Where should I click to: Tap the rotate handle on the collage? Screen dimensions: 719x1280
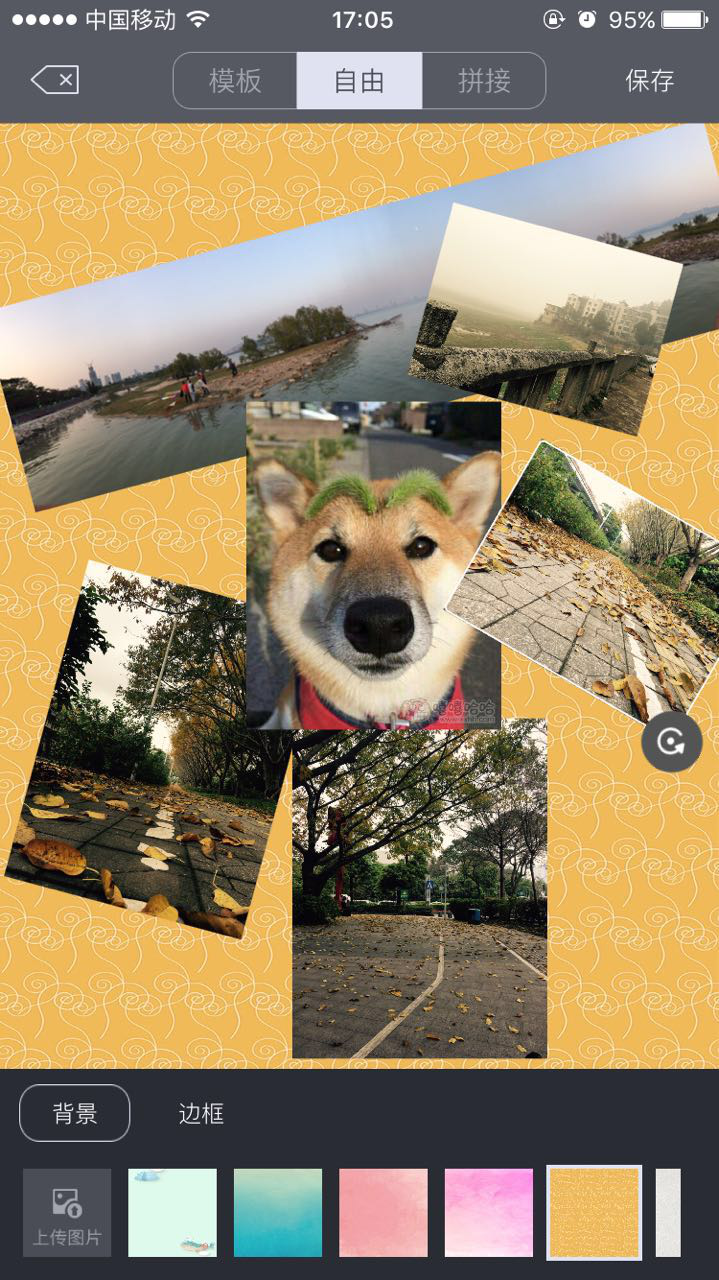(672, 741)
